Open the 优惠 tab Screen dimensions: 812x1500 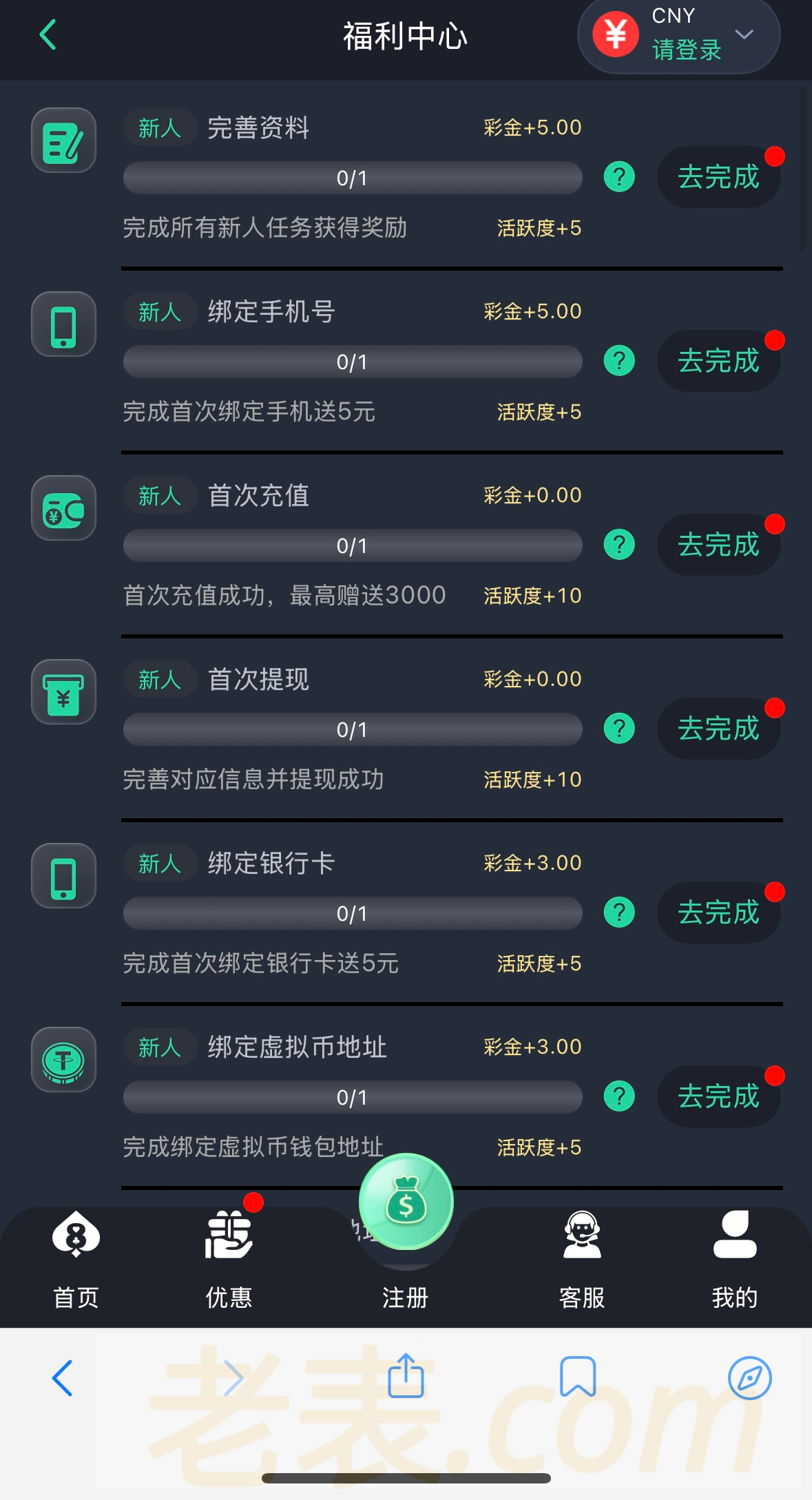(x=229, y=1260)
